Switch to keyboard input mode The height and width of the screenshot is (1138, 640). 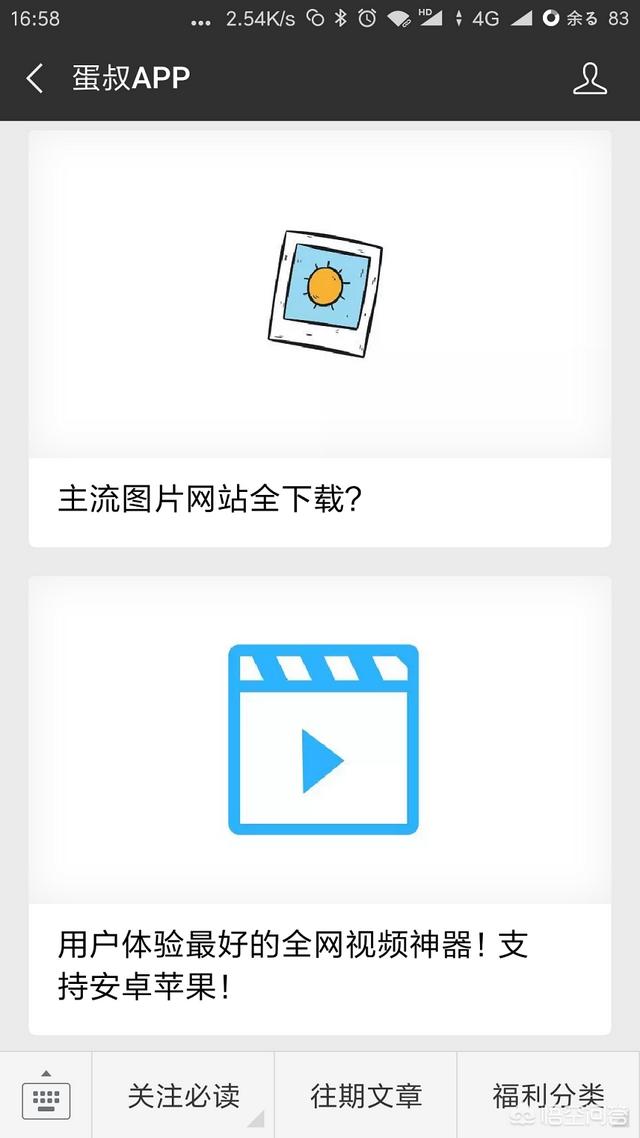coord(46,1094)
